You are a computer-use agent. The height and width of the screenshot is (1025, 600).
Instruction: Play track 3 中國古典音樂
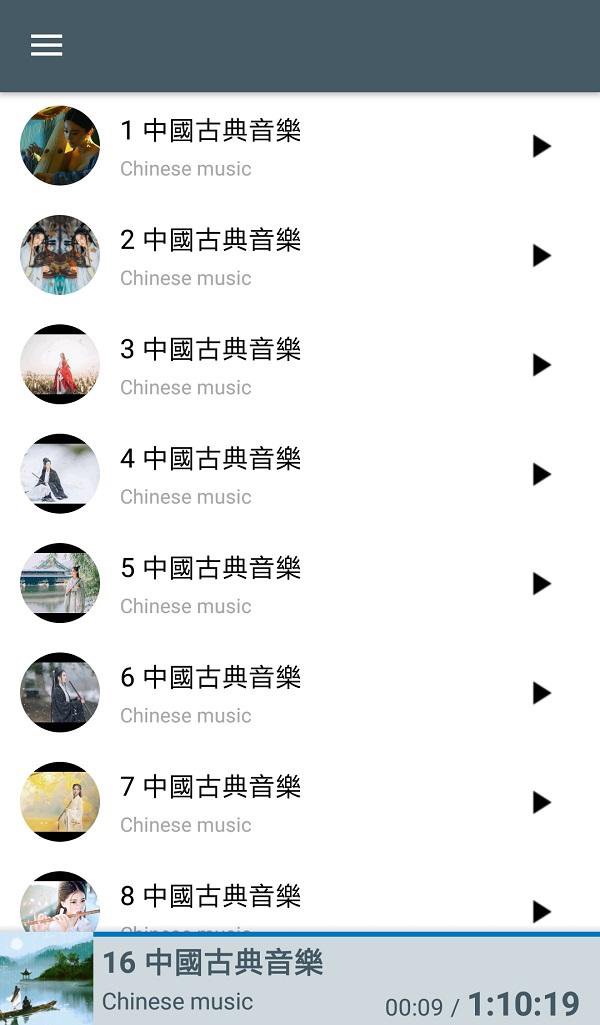point(541,365)
